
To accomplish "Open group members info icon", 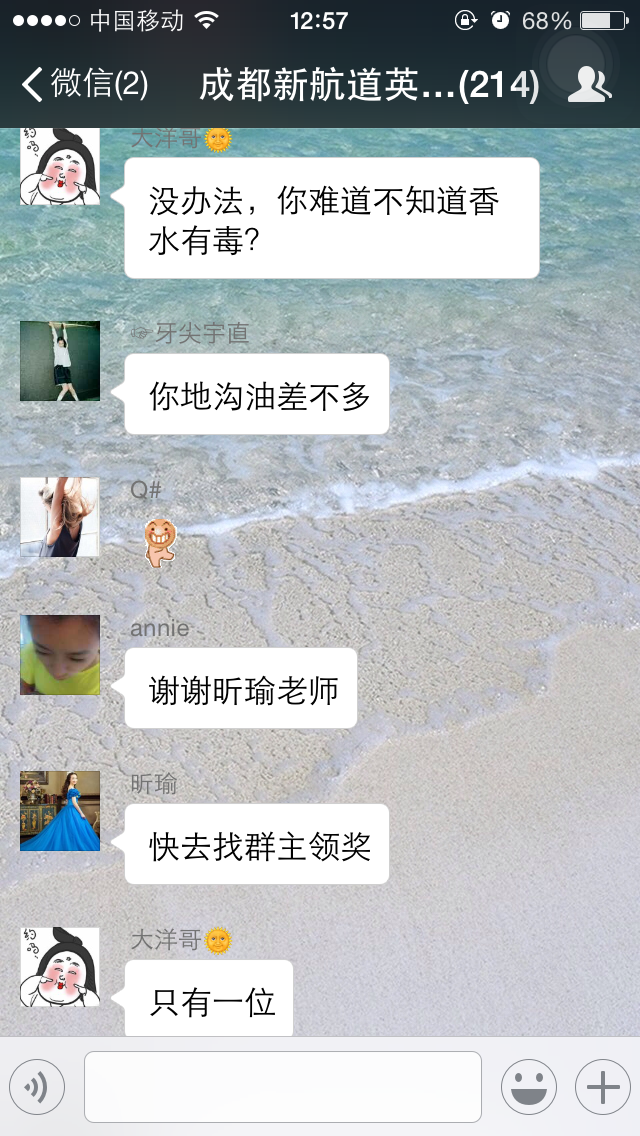I will (x=589, y=85).
